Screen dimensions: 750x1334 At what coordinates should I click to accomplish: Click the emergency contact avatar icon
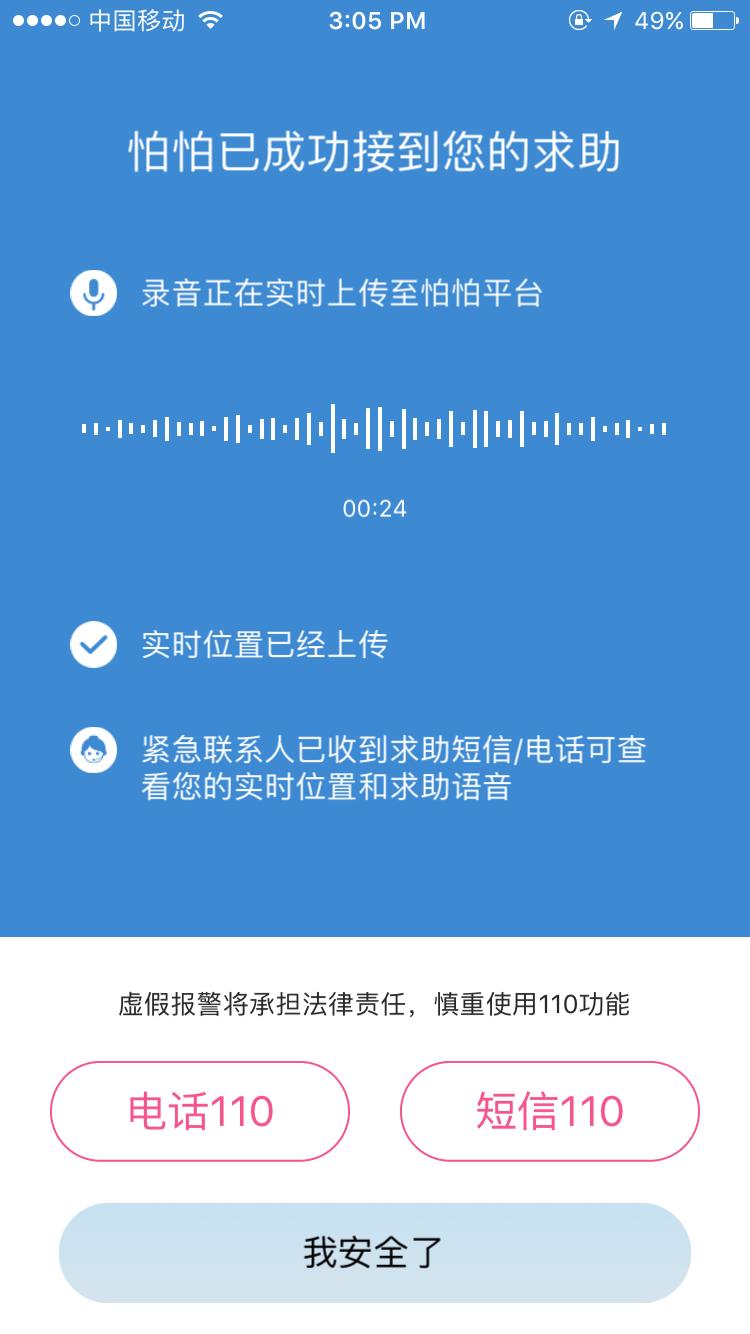point(93,750)
